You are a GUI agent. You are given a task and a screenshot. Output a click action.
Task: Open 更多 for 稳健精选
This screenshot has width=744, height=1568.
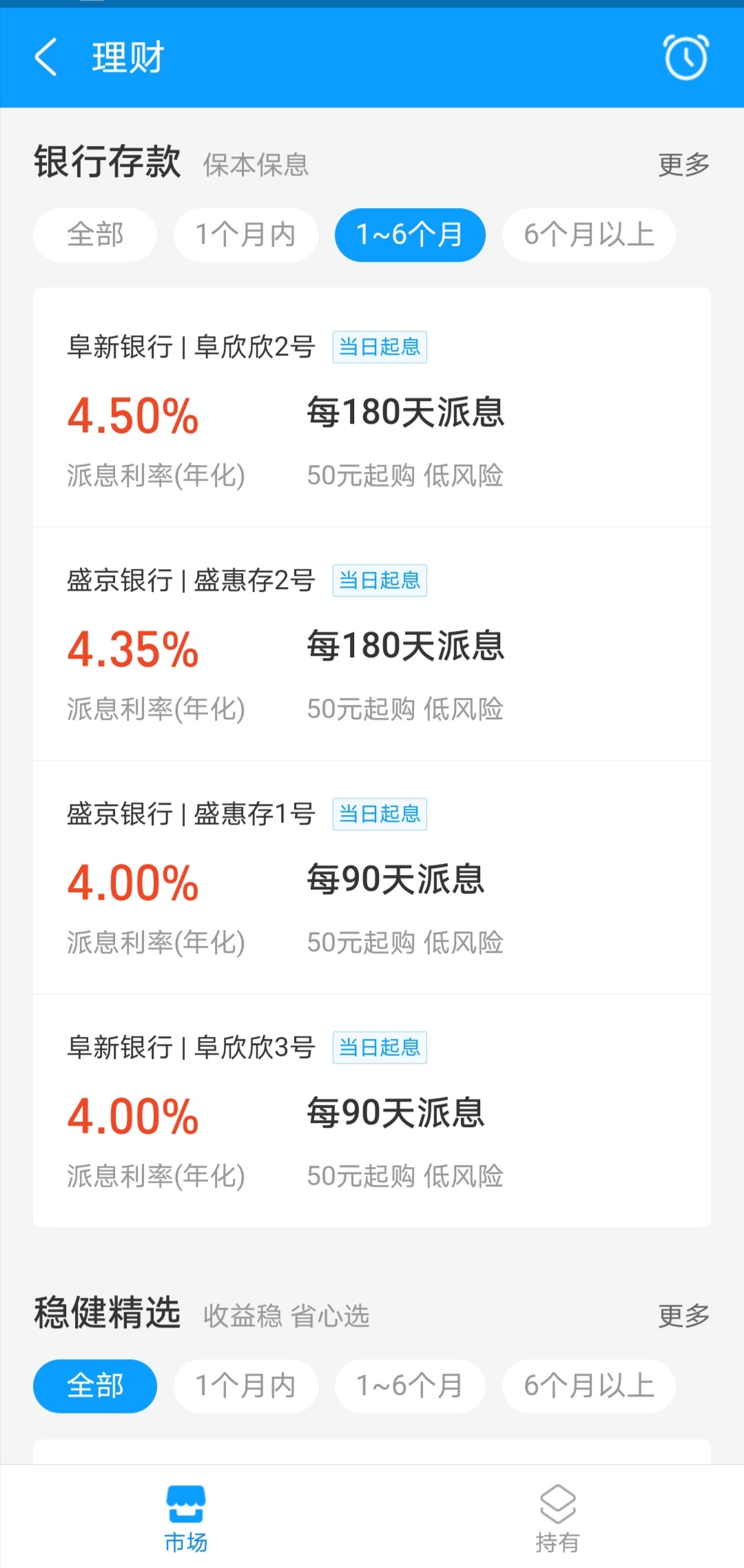683,1316
